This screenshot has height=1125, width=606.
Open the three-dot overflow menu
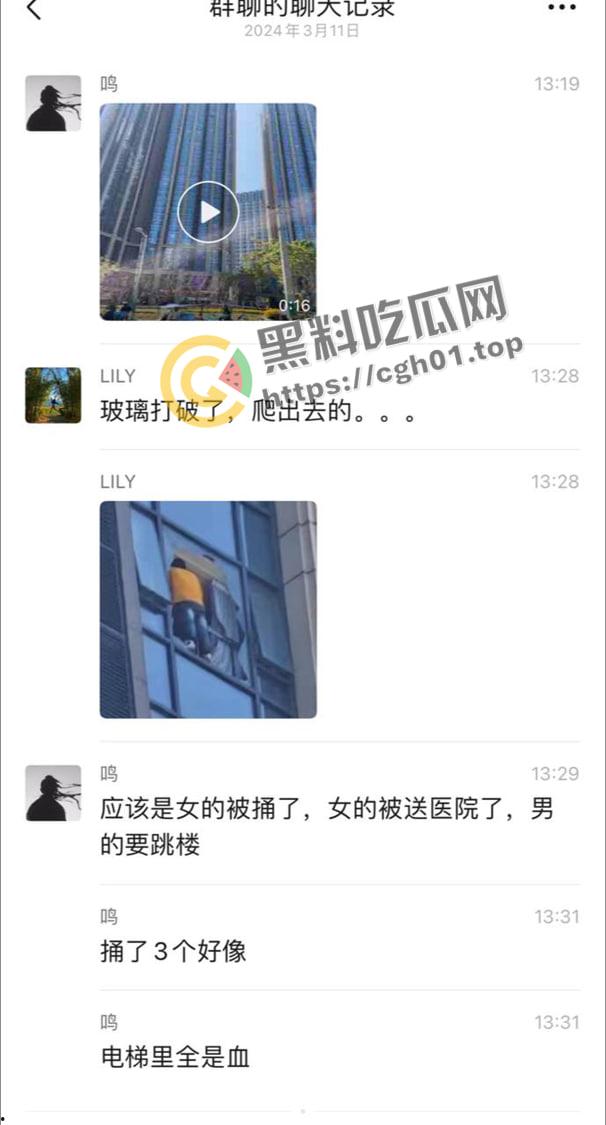563,8
